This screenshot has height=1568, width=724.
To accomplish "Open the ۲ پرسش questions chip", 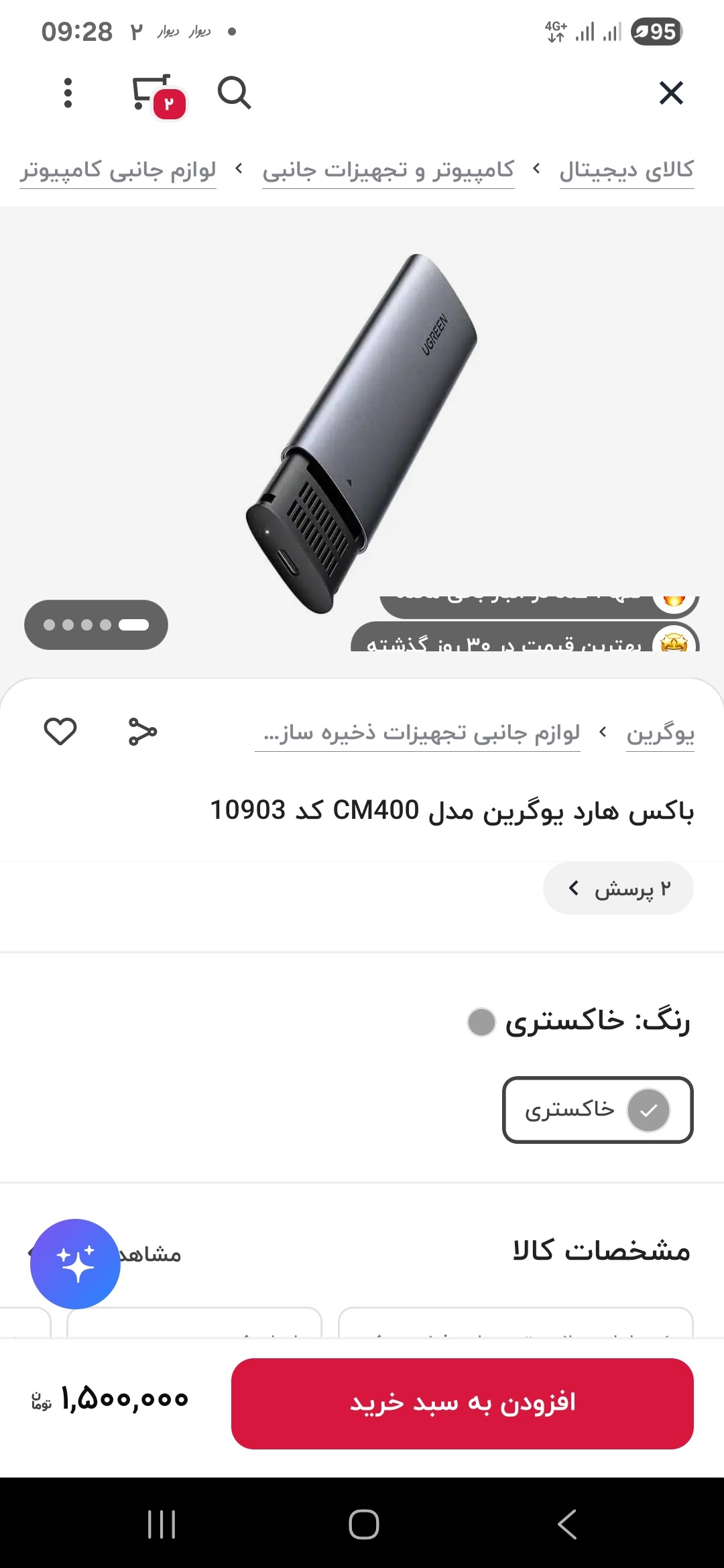I will tap(617, 889).
